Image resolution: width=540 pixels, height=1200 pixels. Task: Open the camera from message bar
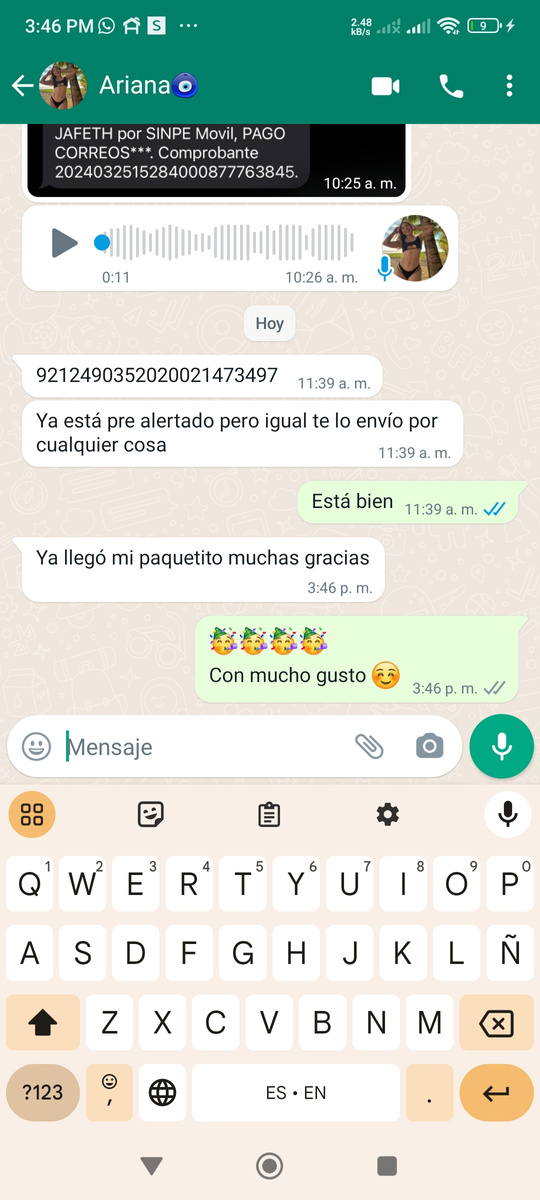[430, 746]
